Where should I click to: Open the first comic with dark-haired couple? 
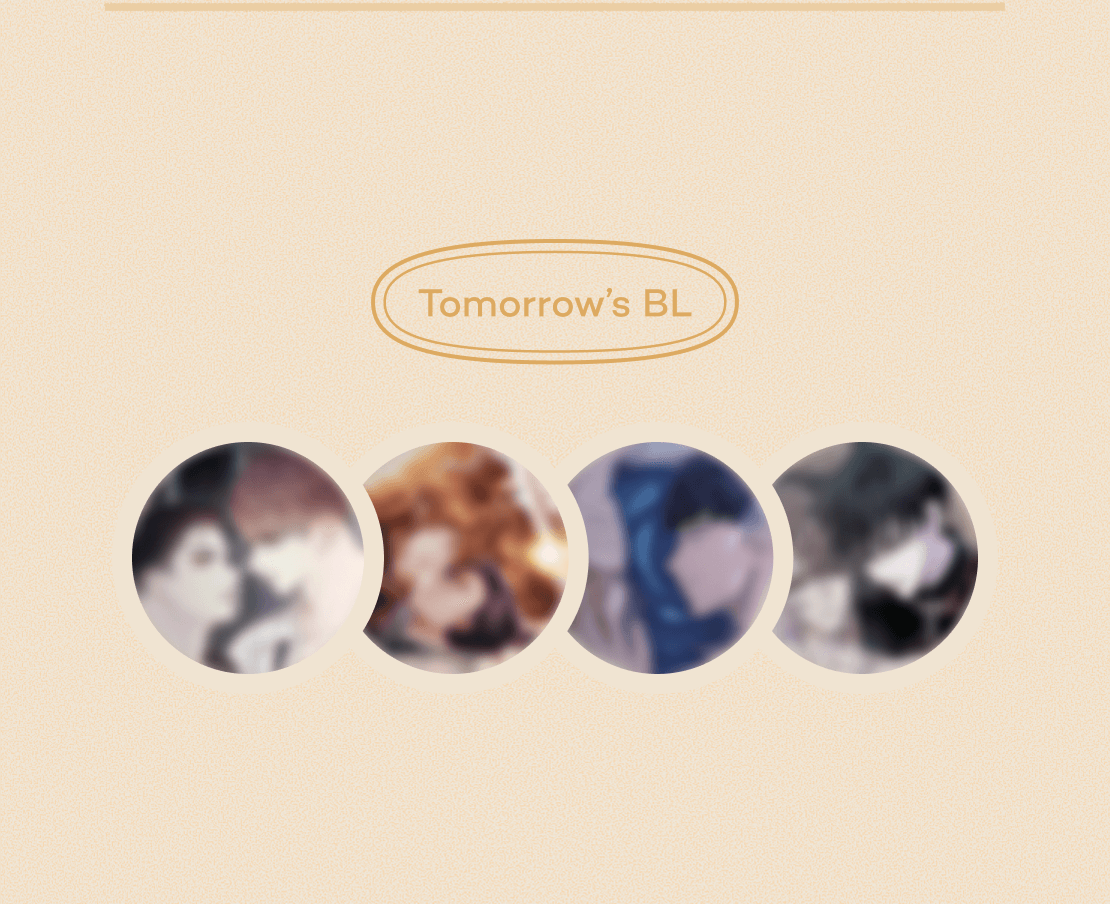[x=247, y=557]
